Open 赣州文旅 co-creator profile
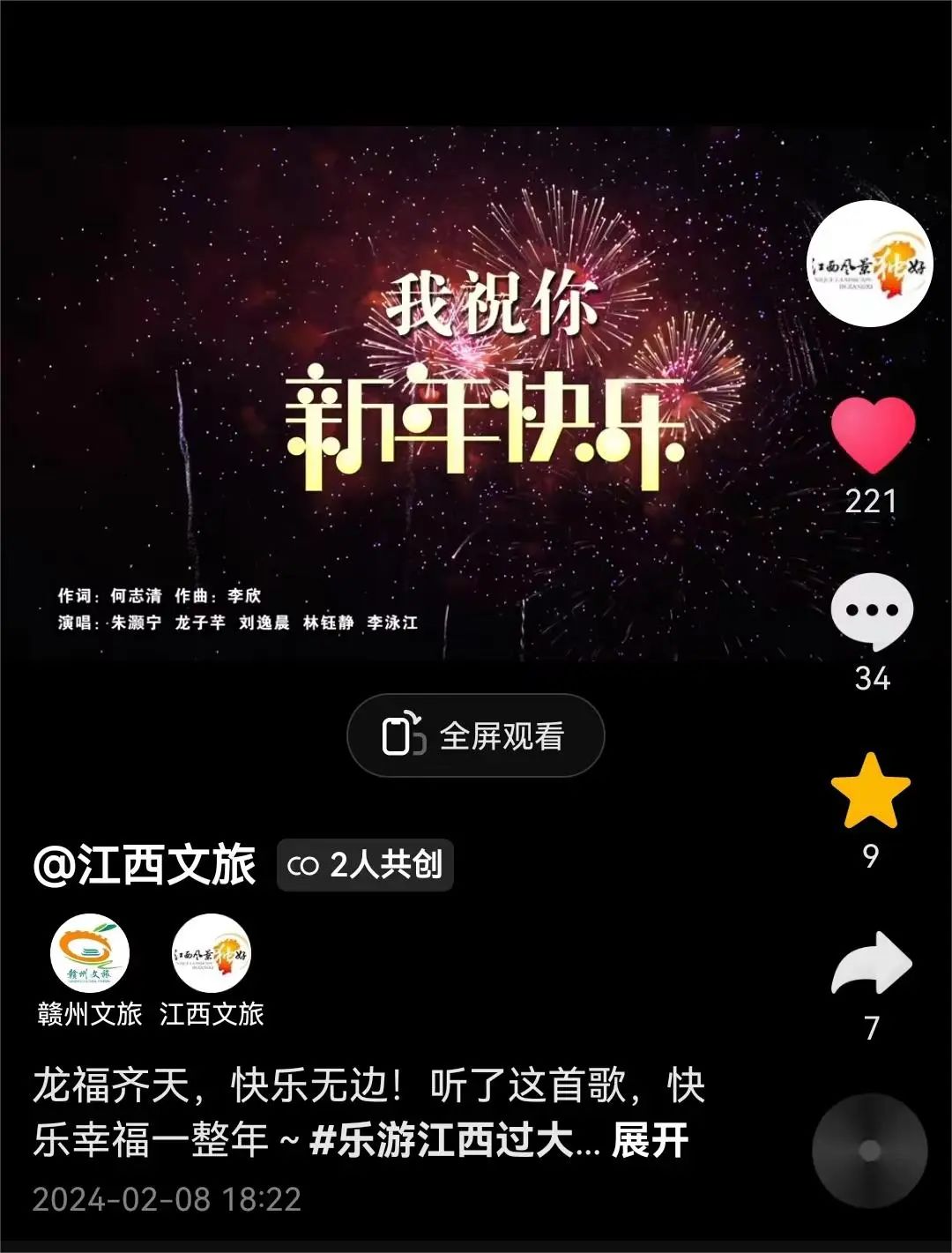The image size is (952, 1253). [x=90, y=956]
